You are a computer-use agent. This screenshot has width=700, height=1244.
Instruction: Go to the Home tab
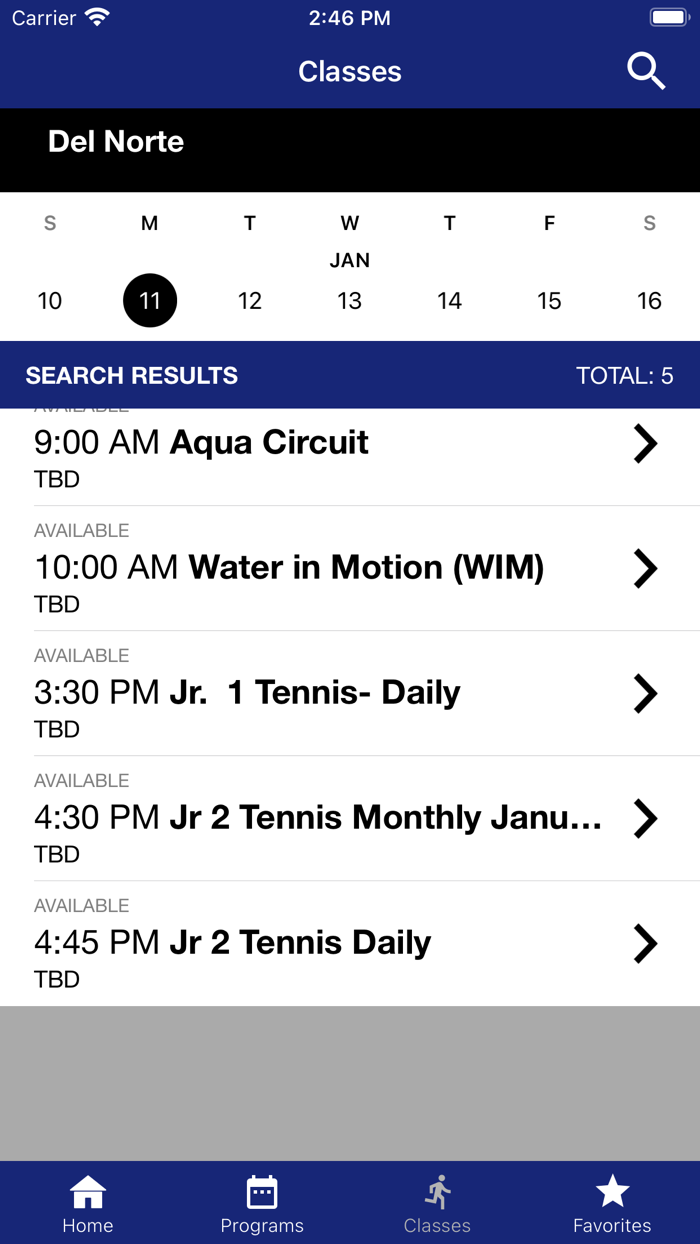[x=88, y=1204]
